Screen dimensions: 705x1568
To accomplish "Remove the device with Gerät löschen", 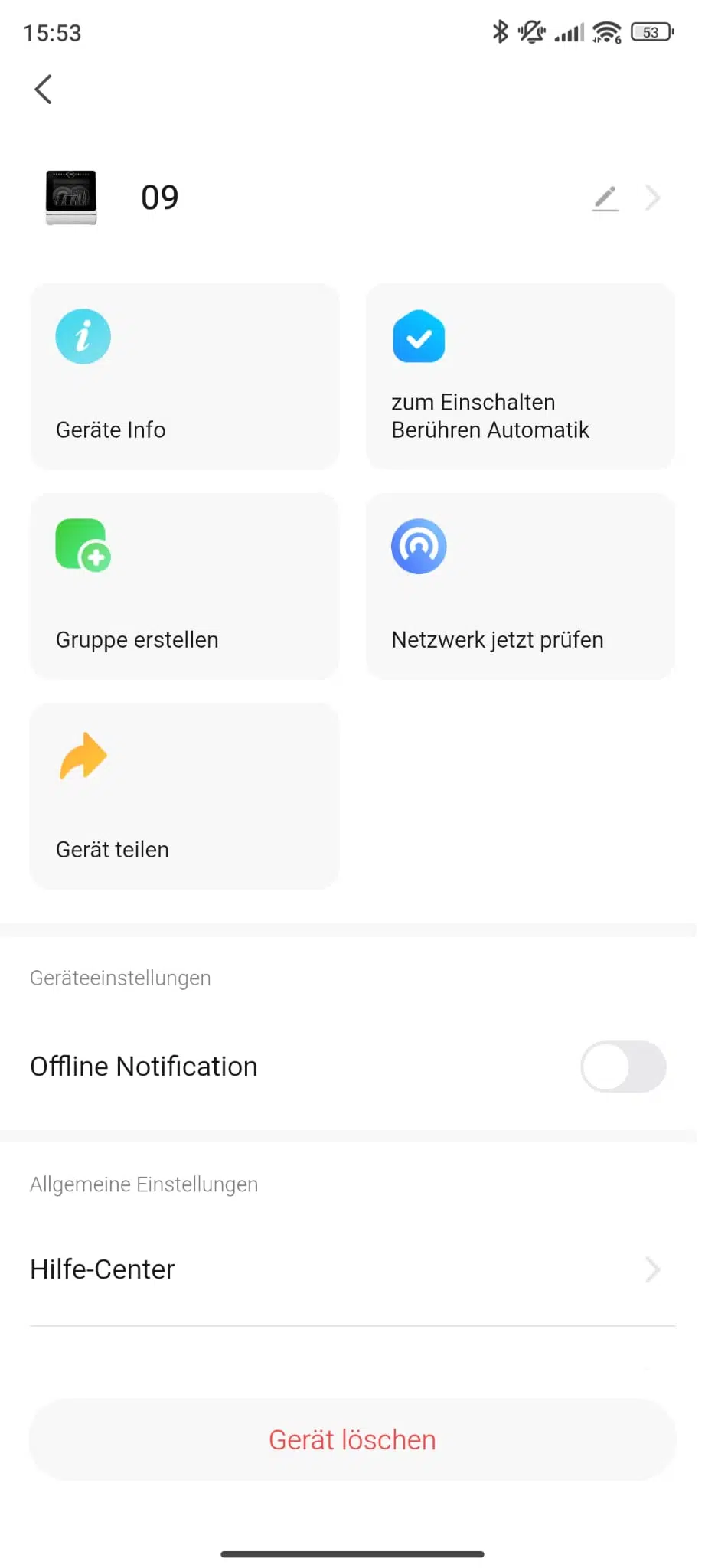I will click(352, 1440).
